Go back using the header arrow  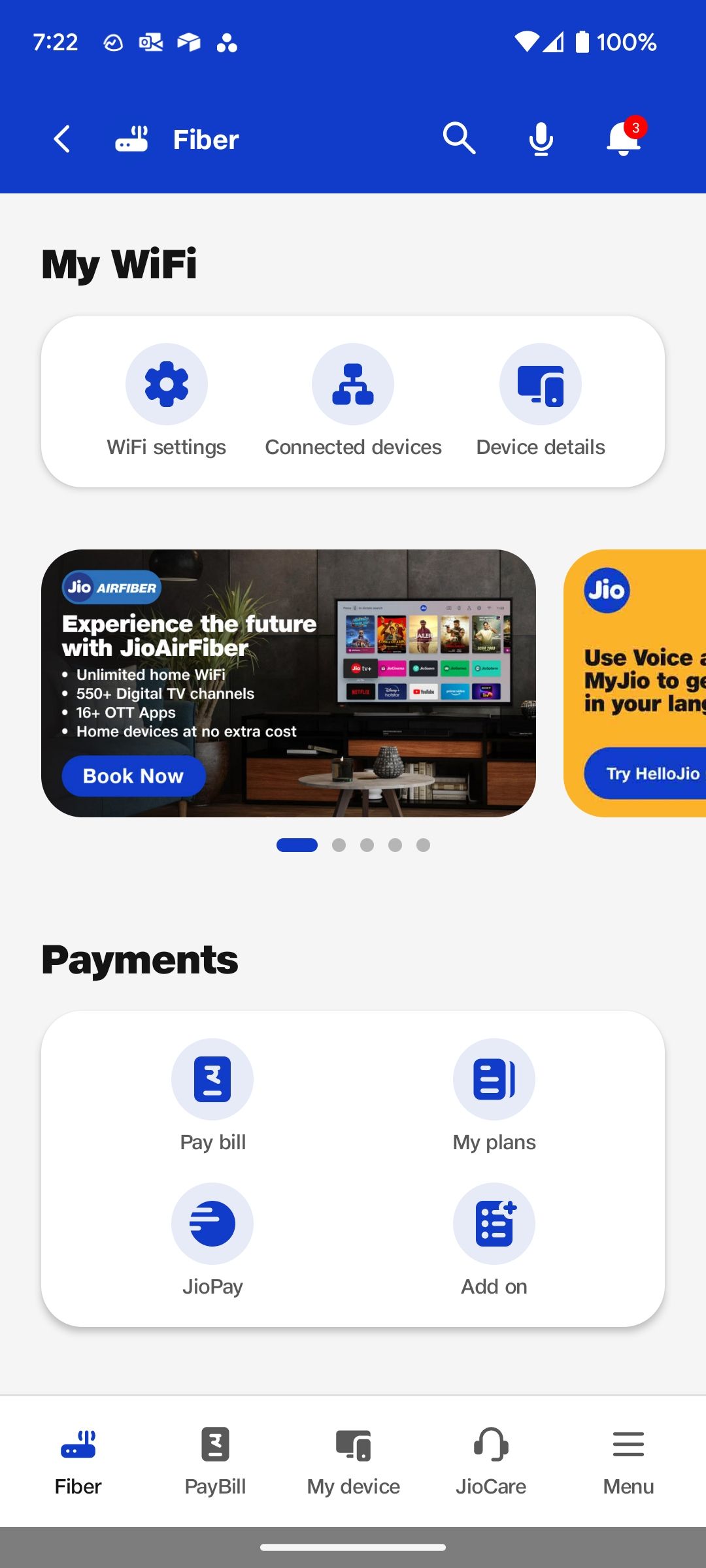click(62, 139)
